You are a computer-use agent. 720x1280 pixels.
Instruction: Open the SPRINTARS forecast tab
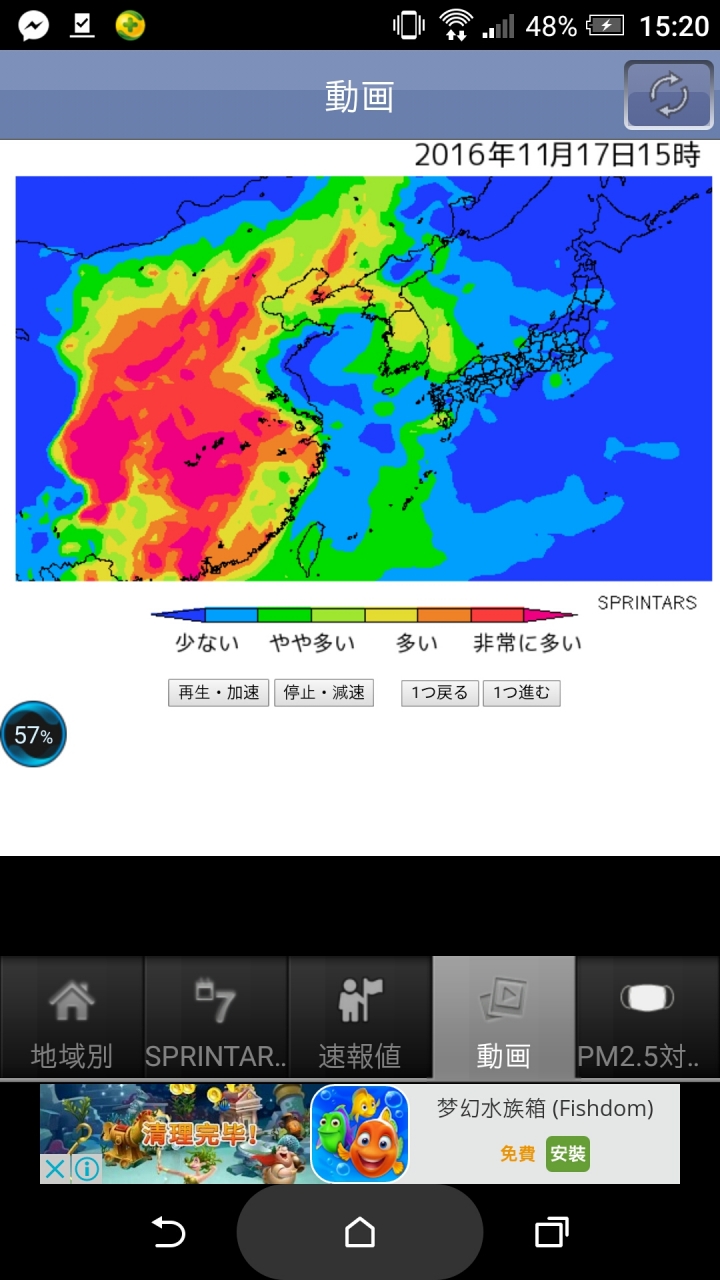pos(216,1017)
